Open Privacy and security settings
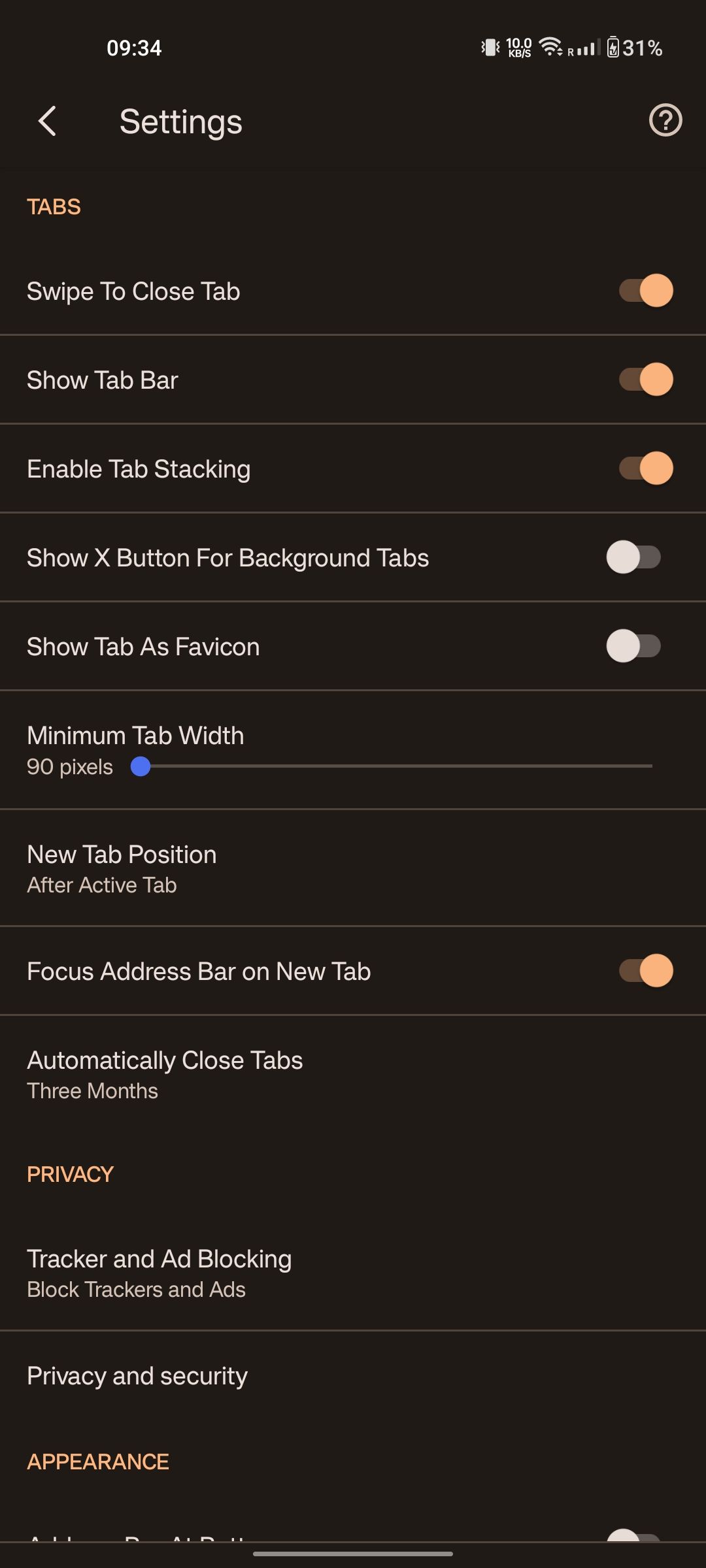The height and width of the screenshot is (1568, 706). [353, 1375]
